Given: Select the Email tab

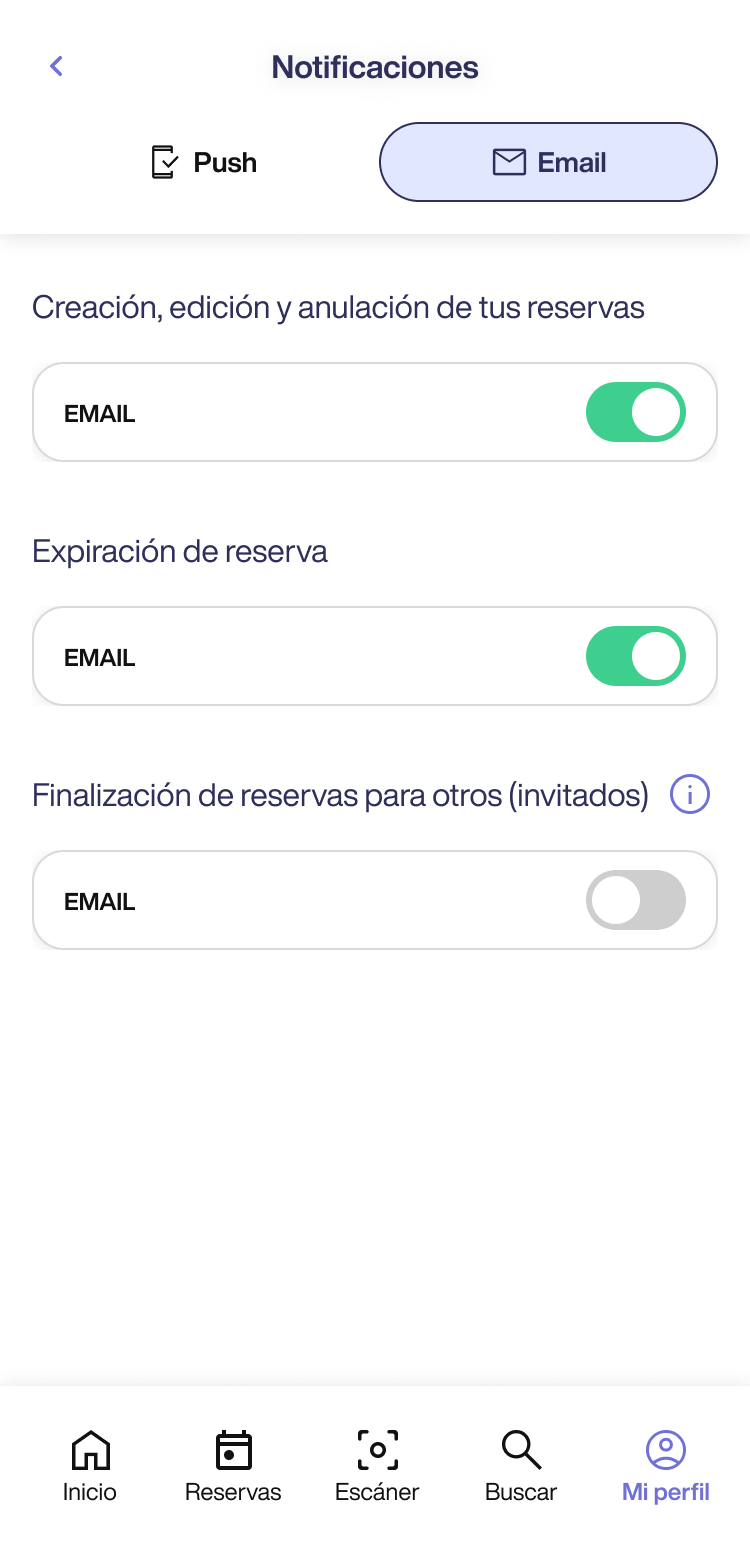Looking at the screenshot, I should pyautogui.click(x=548, y=162).
